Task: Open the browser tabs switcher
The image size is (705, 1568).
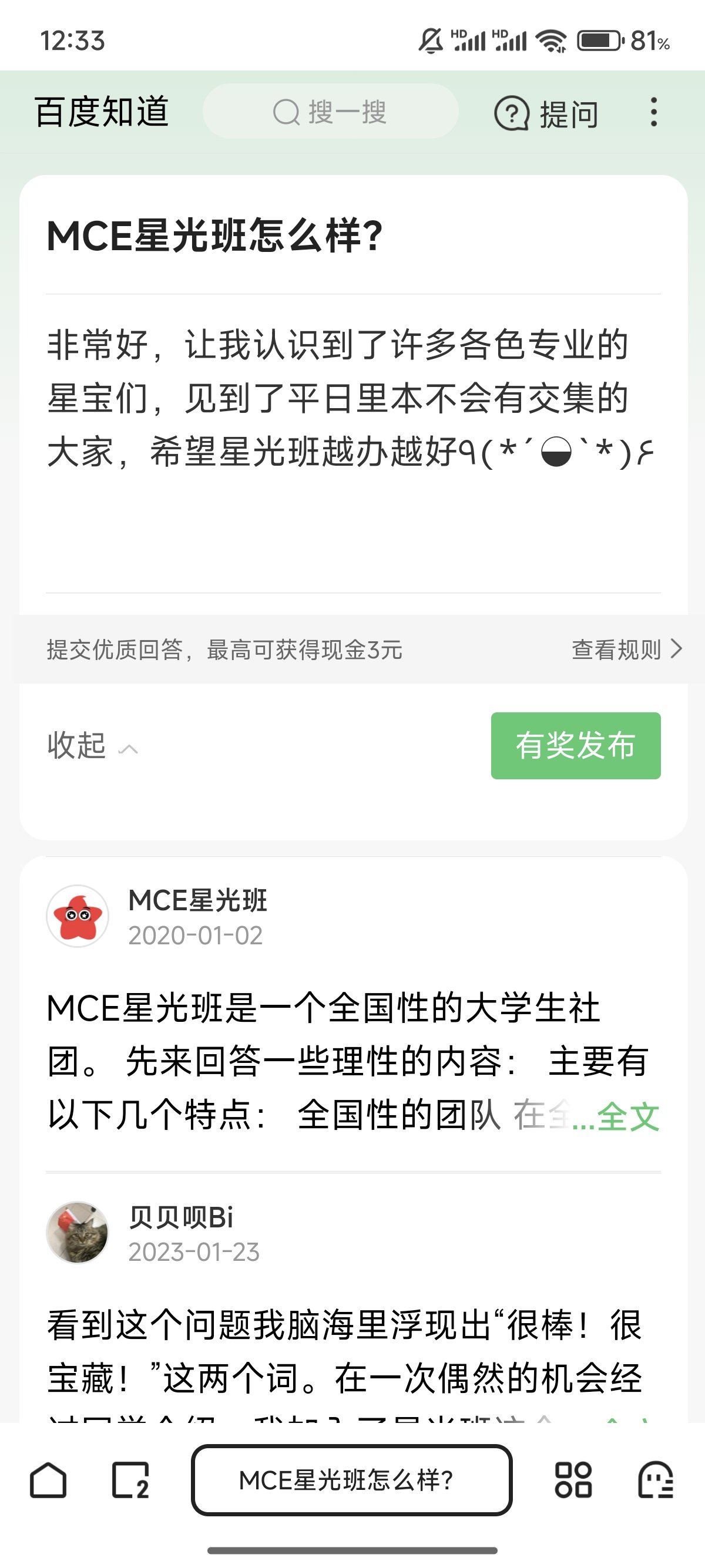Action: [x=130, y=1480]
